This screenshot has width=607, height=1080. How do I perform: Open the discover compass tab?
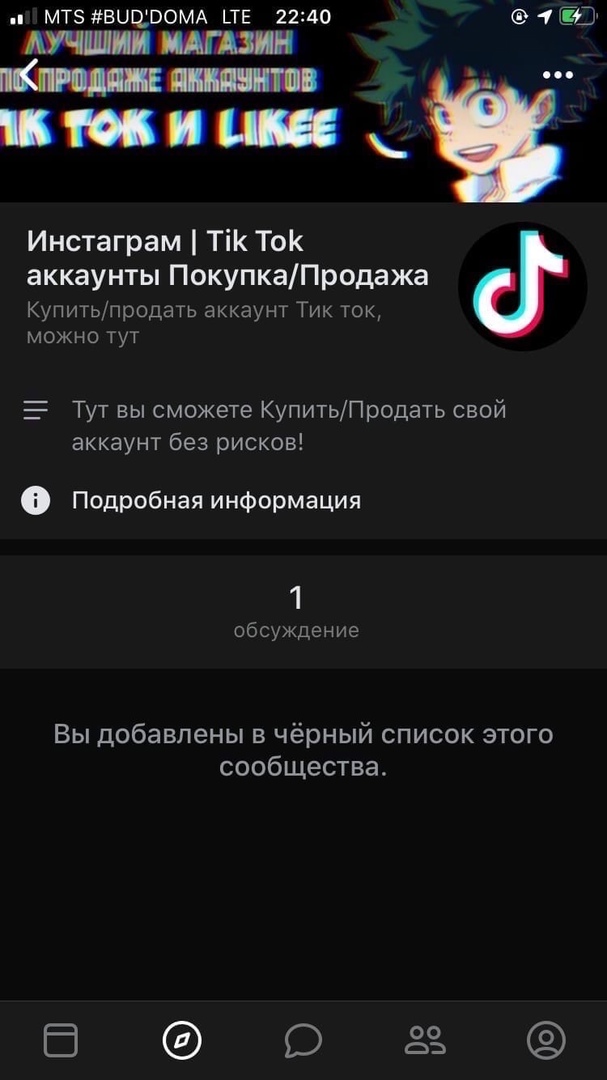pyautogui.click(x=182, y=1041)
